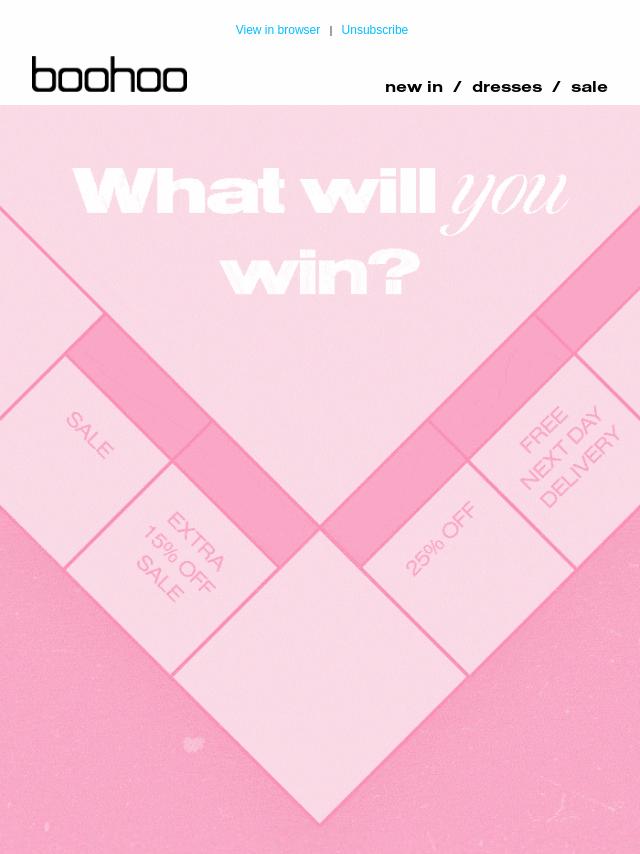Open the dresses category link
Screen dimensions: 640x854
[506, 87]
